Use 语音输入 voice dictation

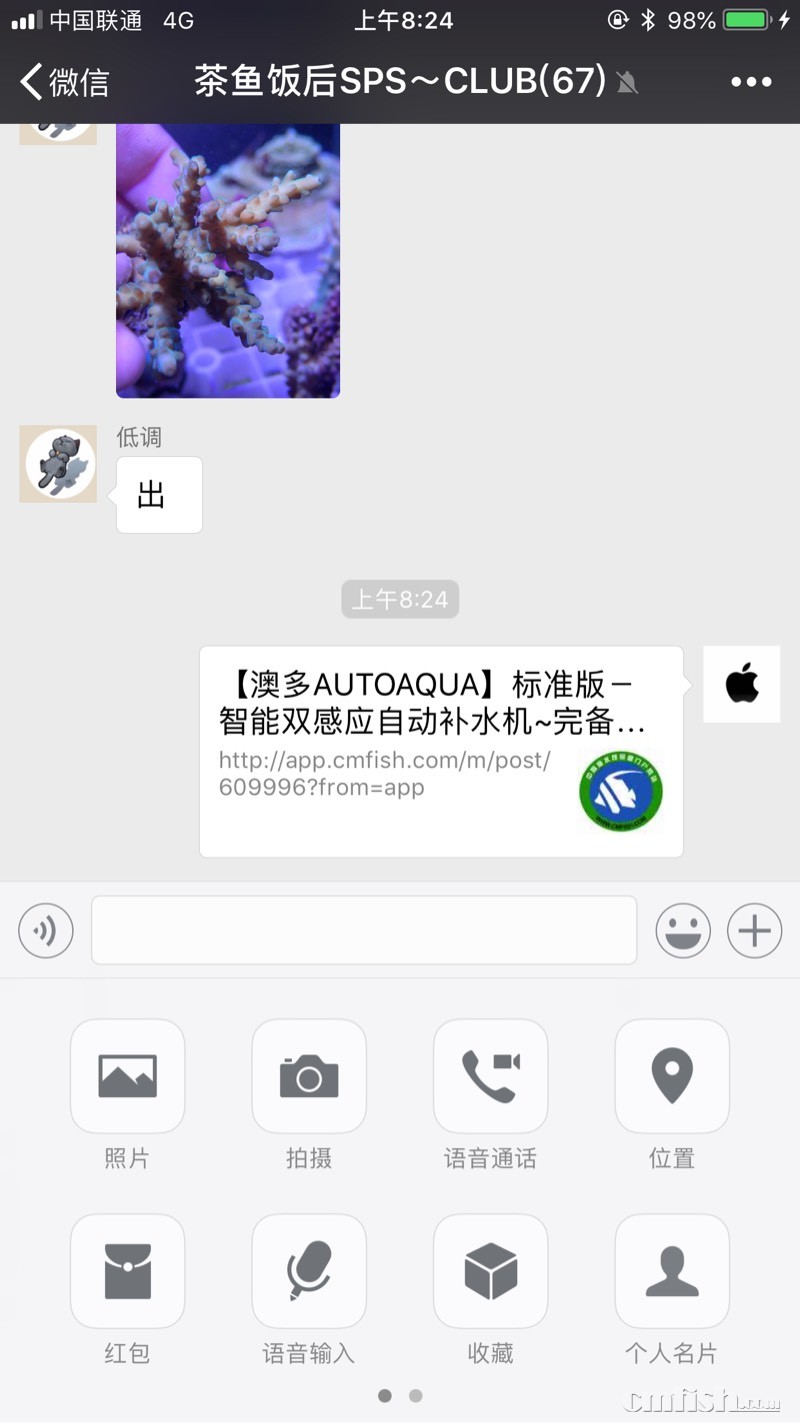309,1271
